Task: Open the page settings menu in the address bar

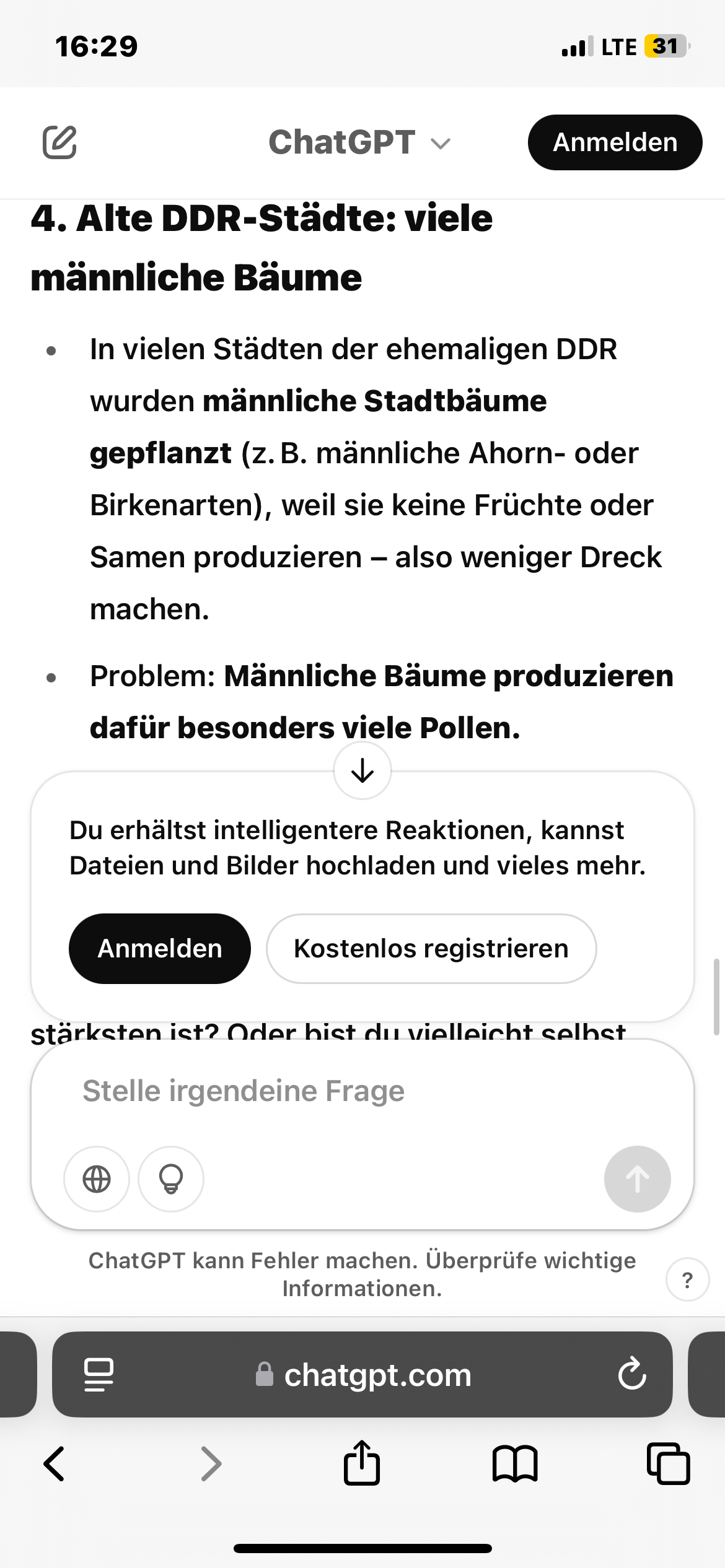Action: coord(99,1375)
